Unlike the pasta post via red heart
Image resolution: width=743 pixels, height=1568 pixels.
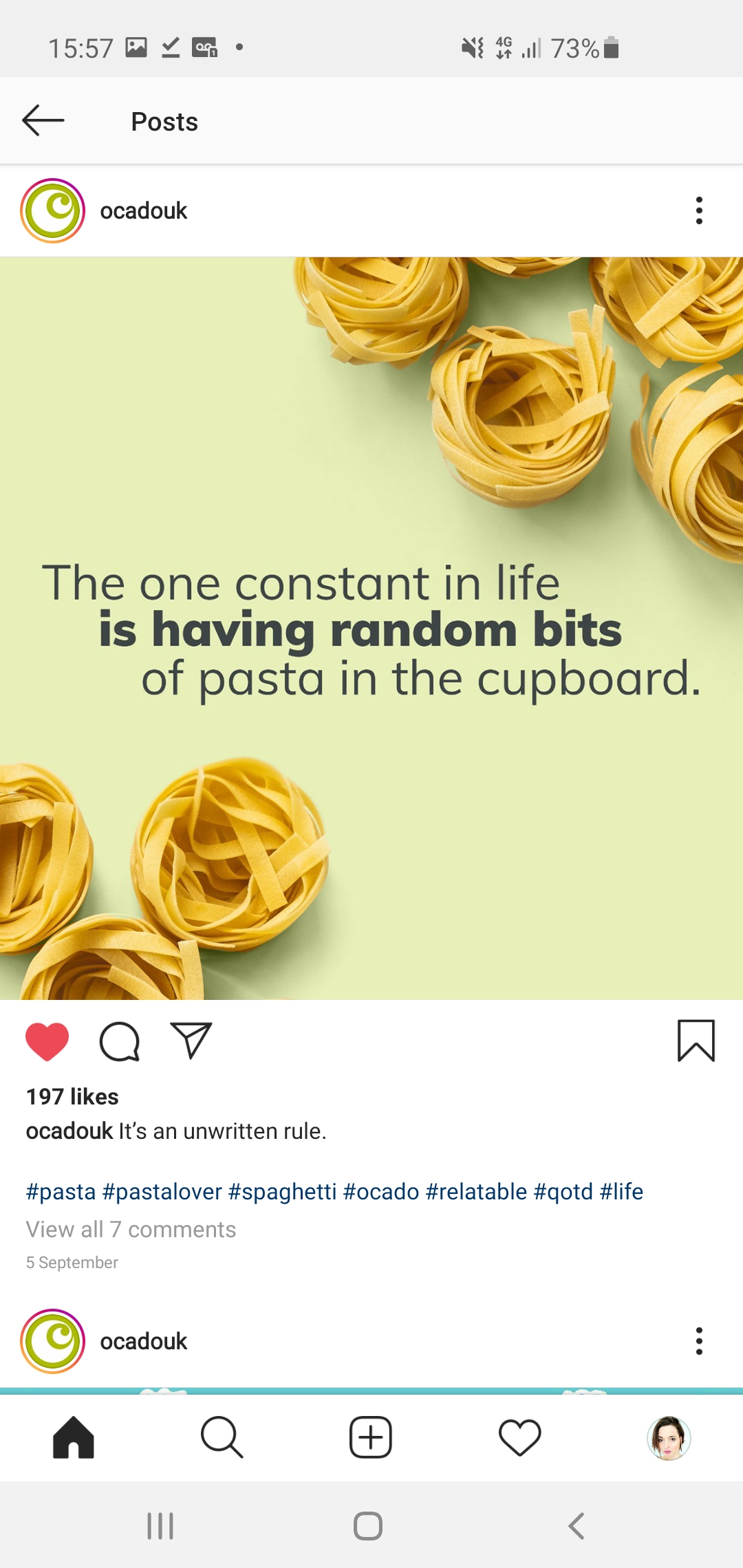pos(47,1041)
